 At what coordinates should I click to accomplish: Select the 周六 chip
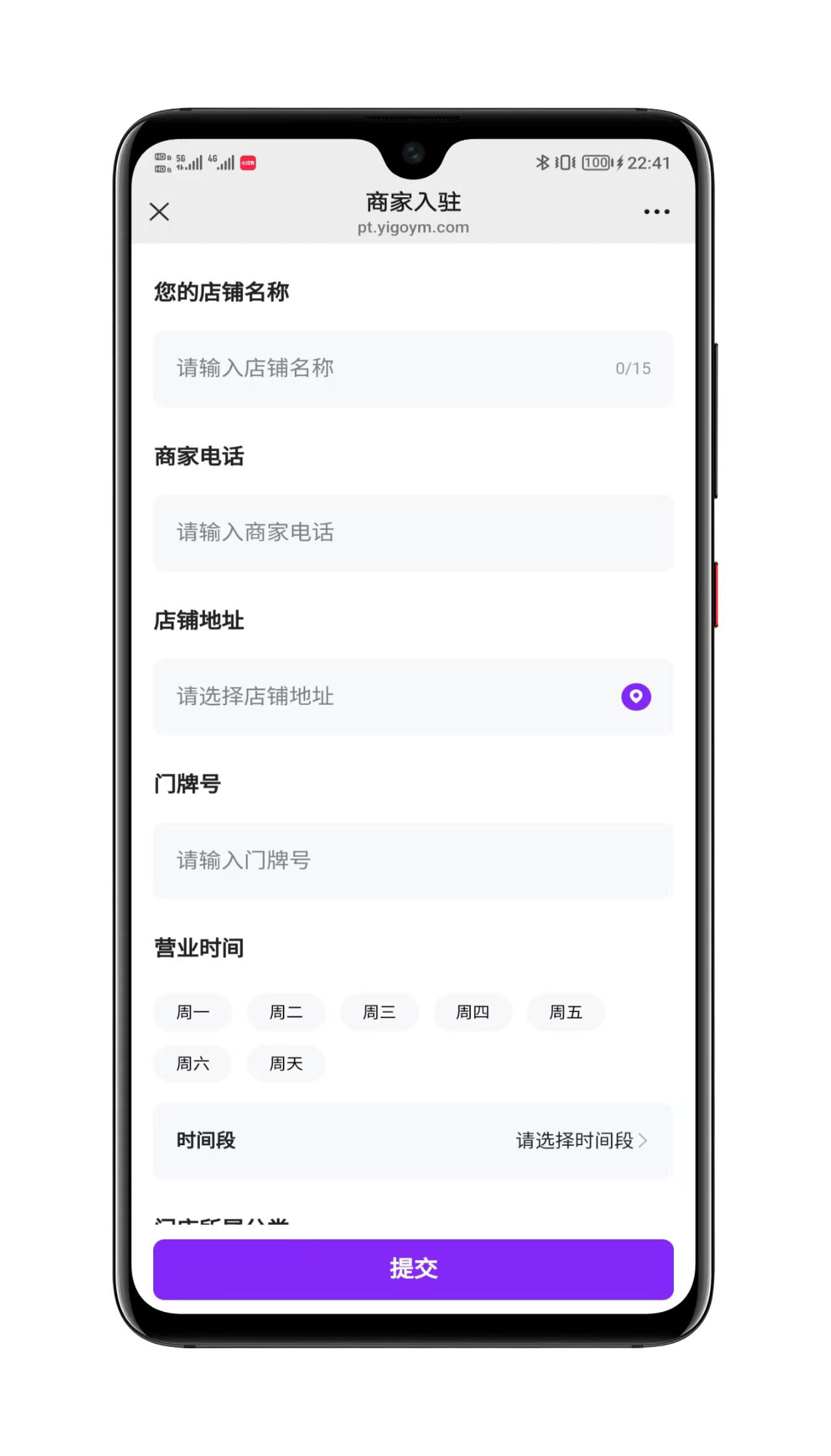193,1063
